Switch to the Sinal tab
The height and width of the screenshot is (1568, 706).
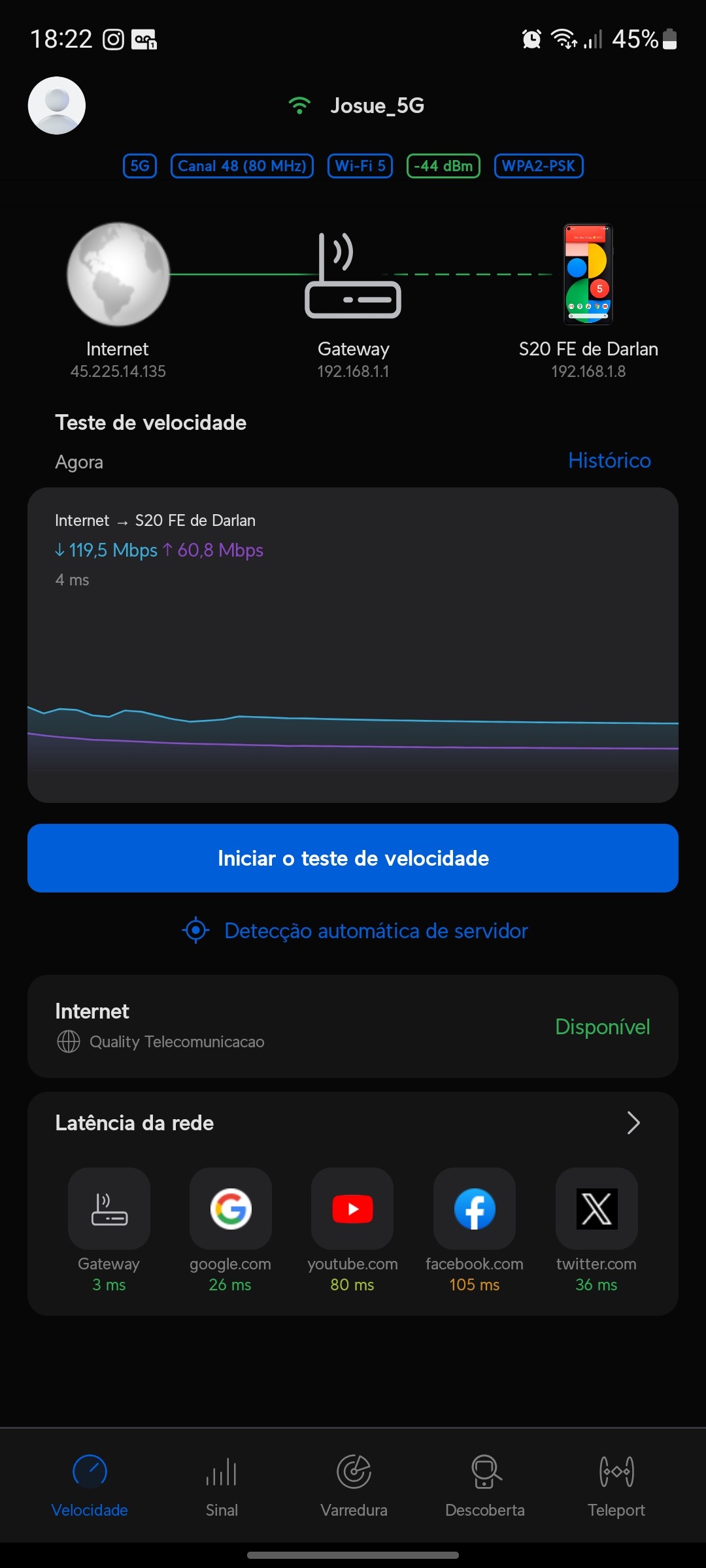(x=222, y=1484)
